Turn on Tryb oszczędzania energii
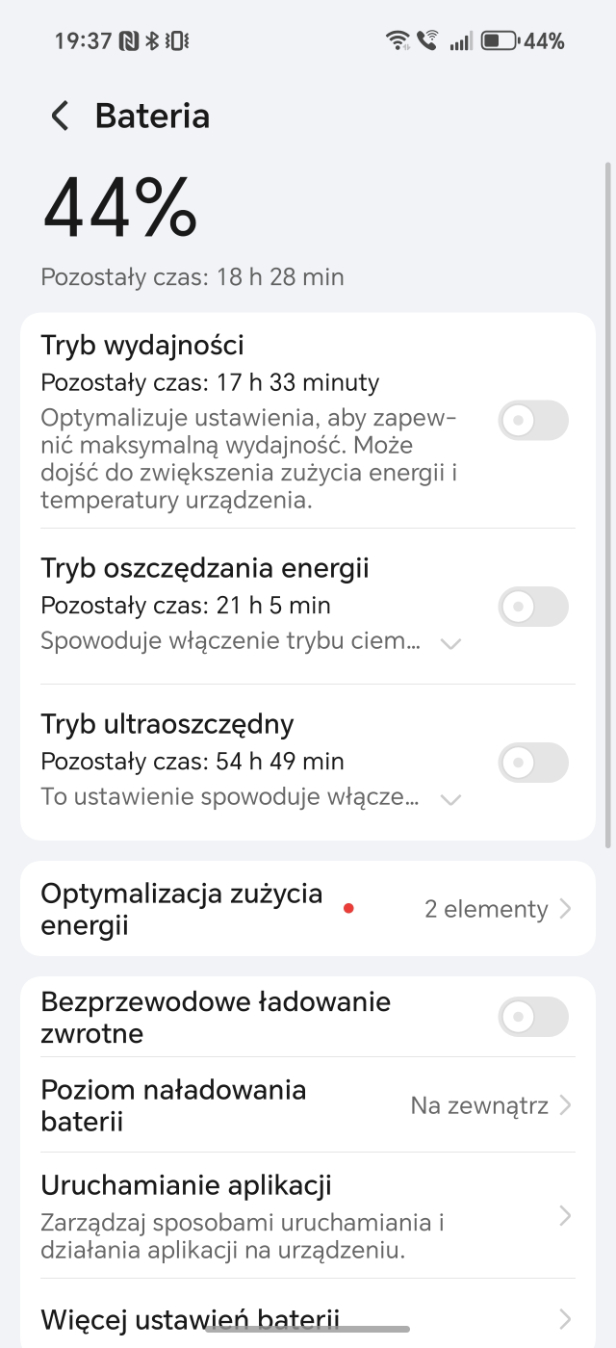 click(532, 606)
